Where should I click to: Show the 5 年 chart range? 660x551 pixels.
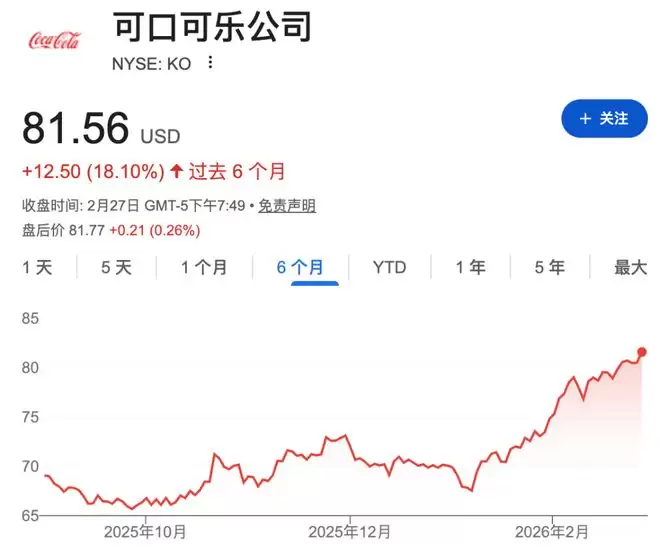[x=549, y=267]
